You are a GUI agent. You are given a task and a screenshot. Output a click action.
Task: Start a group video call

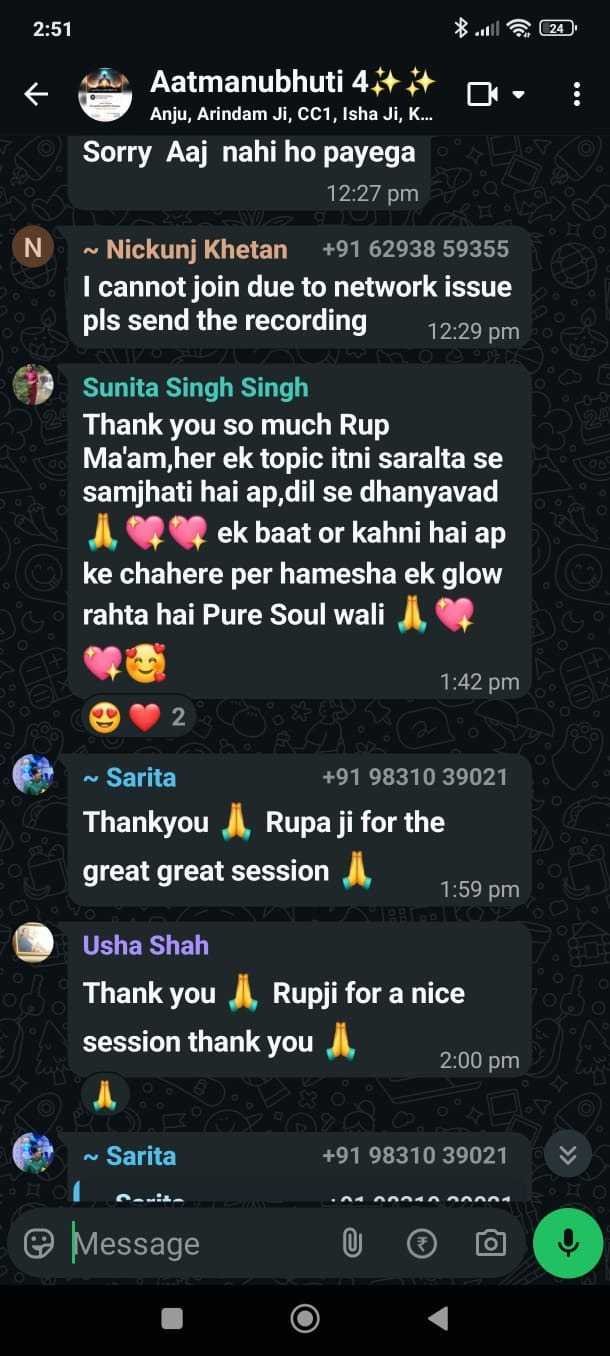[483, 94]
